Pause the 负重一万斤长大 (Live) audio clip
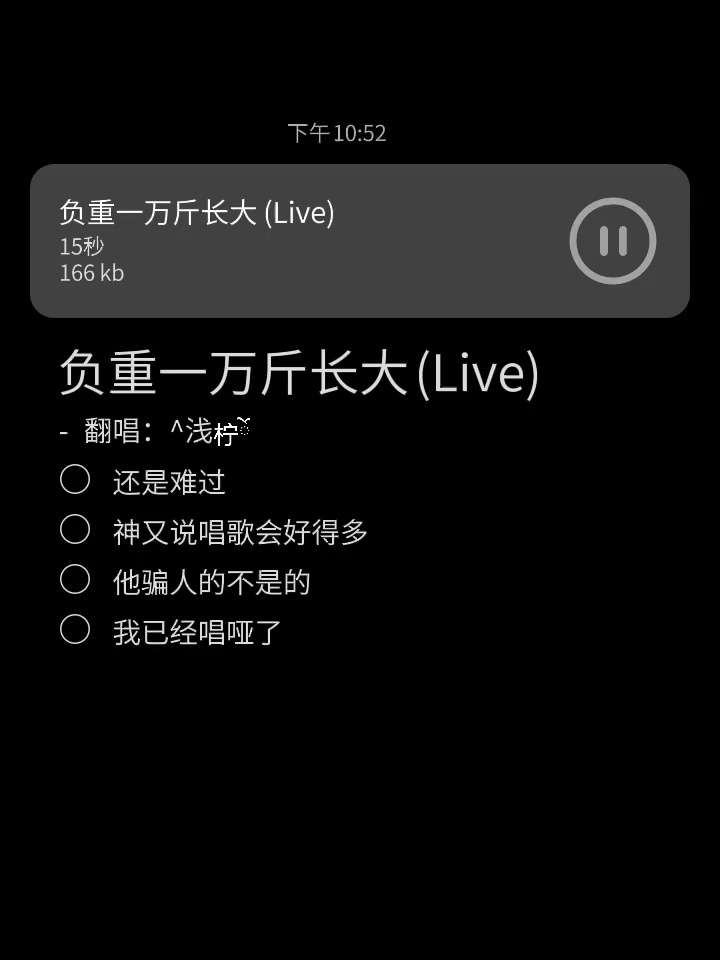This screenshot has width=720, height=960. coord(612,241)
